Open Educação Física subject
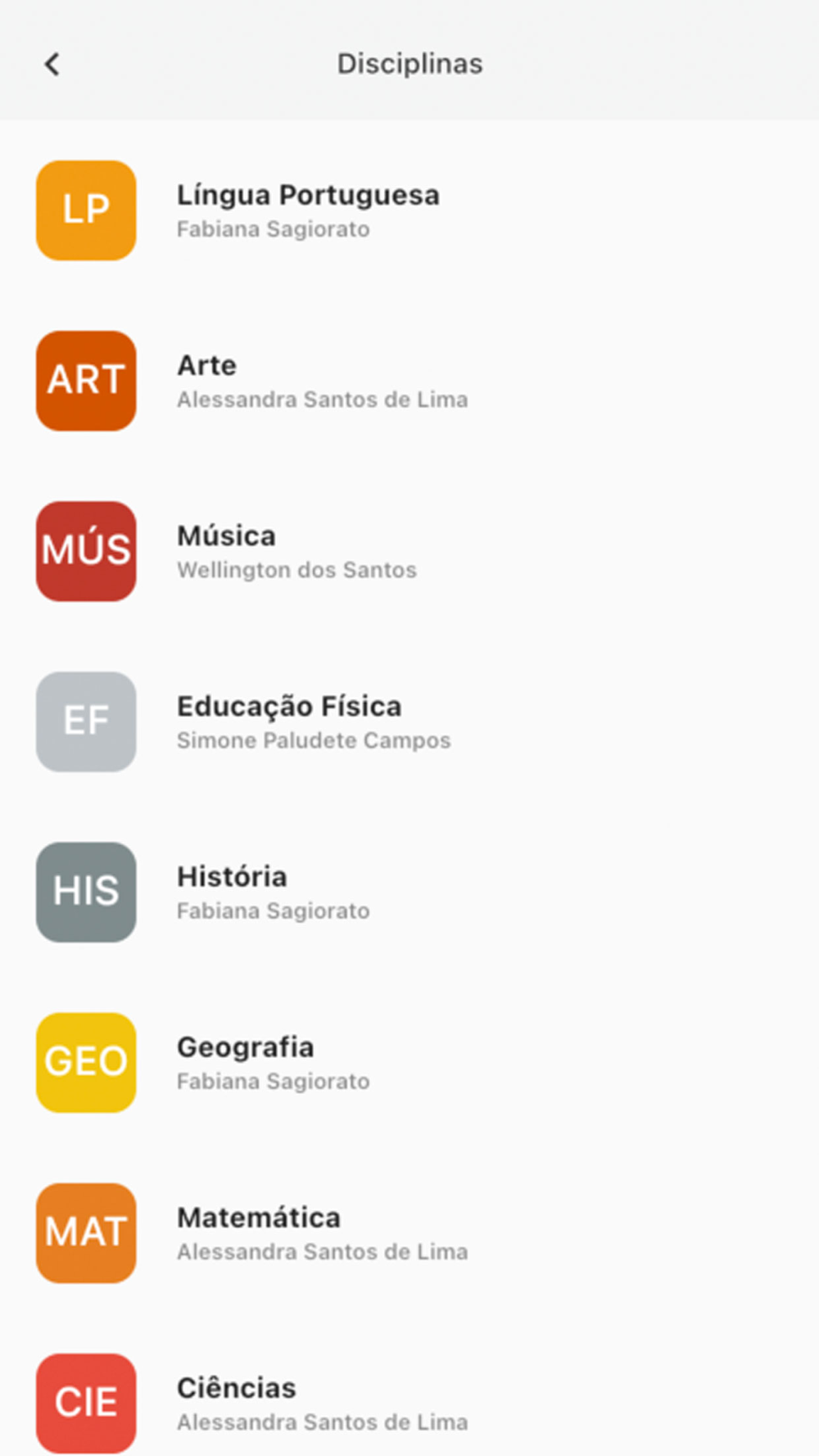Image resolution: width=819 pixels, height=1456 pixels. [409, 721]
